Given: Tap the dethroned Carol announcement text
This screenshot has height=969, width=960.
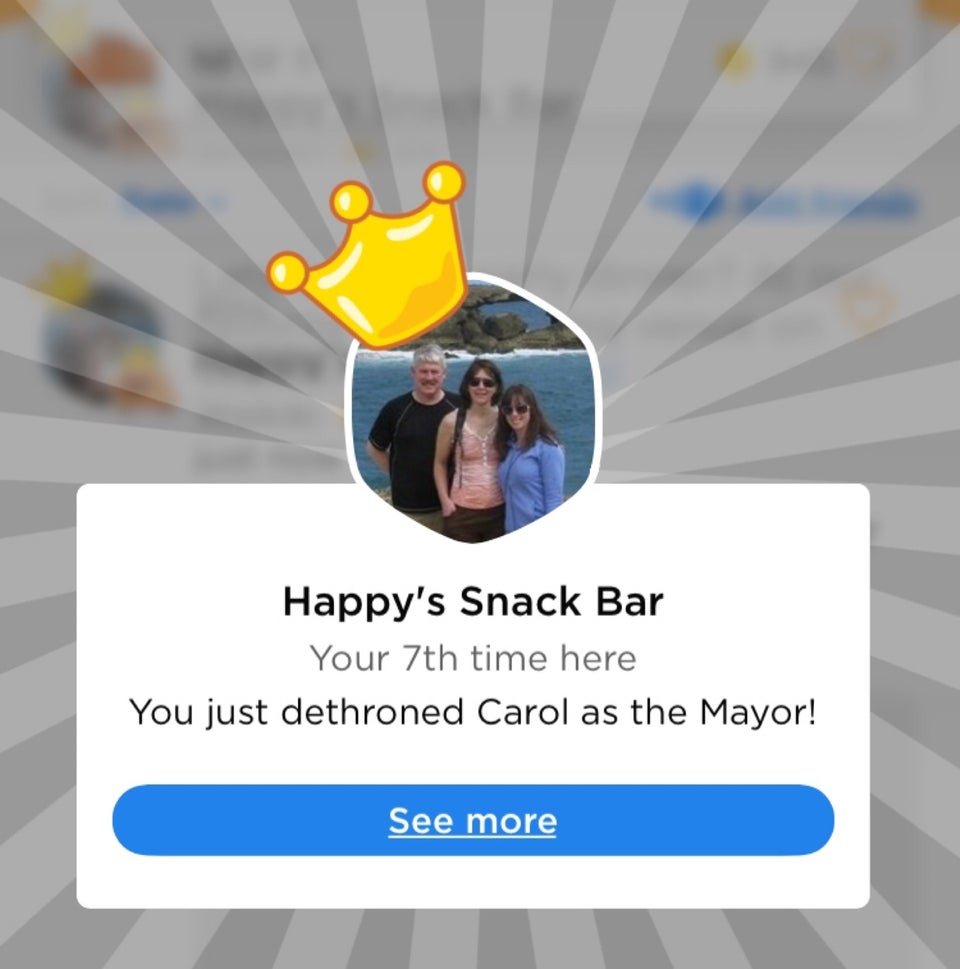Looking at the screenshot, I should [475, 712].
